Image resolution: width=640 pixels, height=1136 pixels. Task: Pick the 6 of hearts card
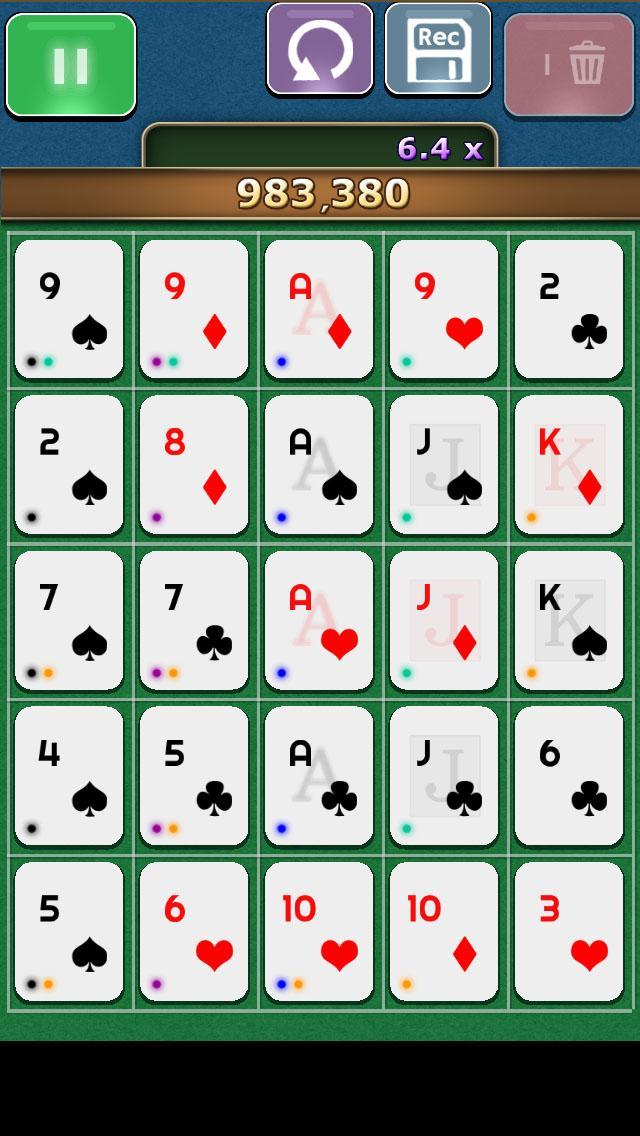coord(194,932)
